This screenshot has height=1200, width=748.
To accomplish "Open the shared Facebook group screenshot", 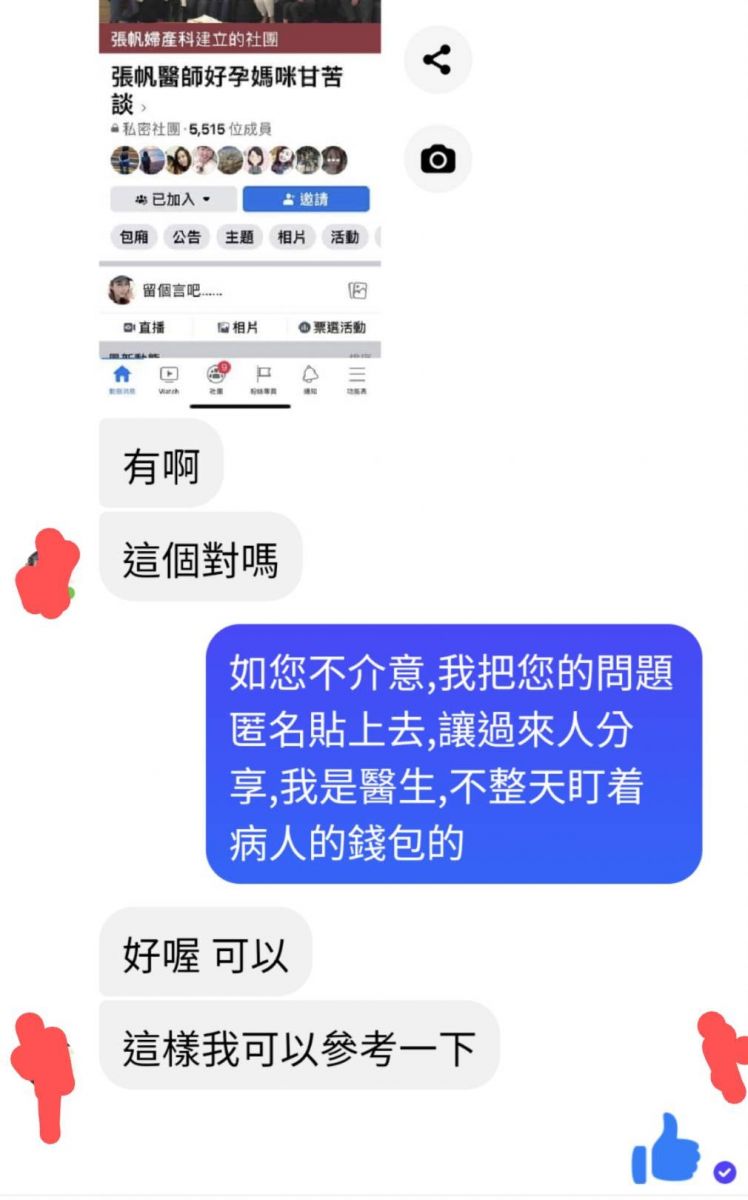I will click(239, 200).
